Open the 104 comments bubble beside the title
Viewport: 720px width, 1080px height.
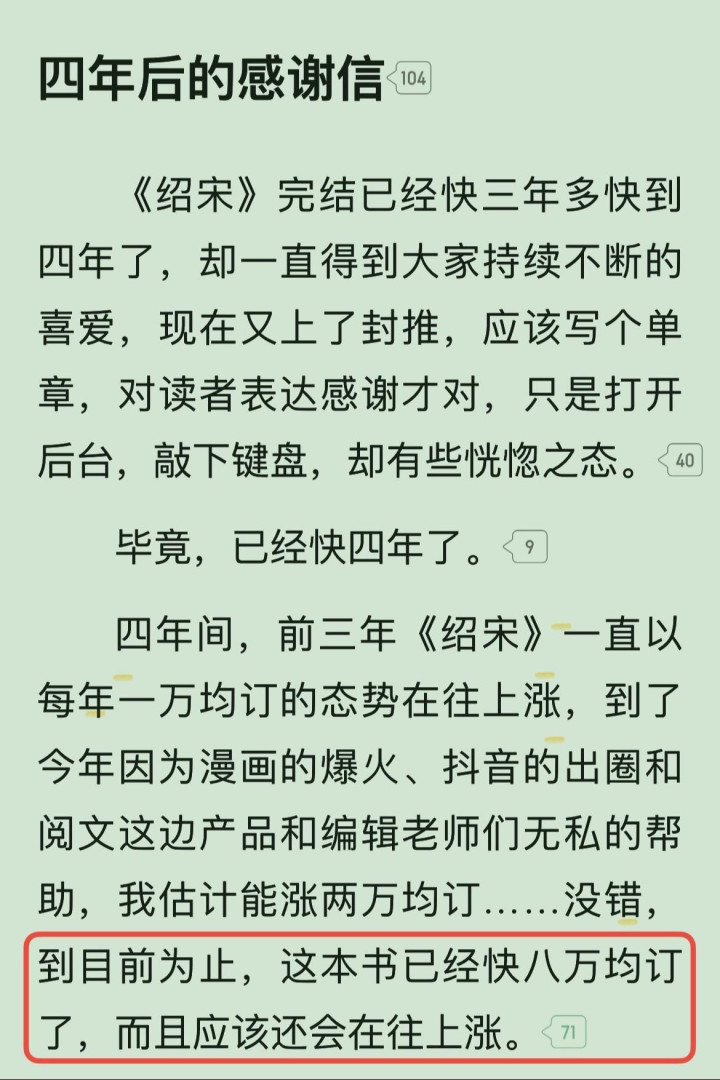[410, 78]
